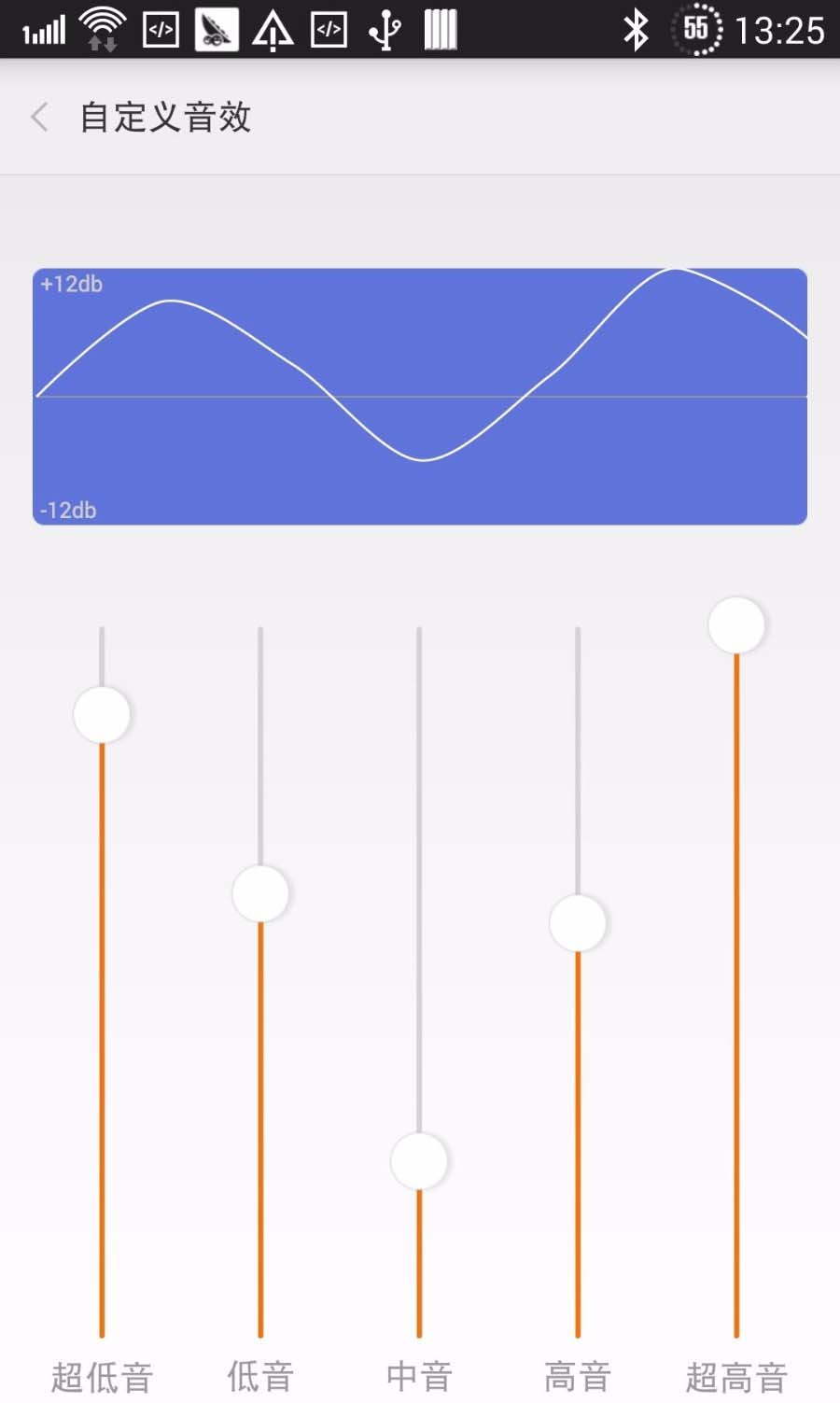Viewport: 840px width, 1403px height.
Task: Tap the 中音 slider handle
Action: pyautogui.click(x=419, y=1161)
